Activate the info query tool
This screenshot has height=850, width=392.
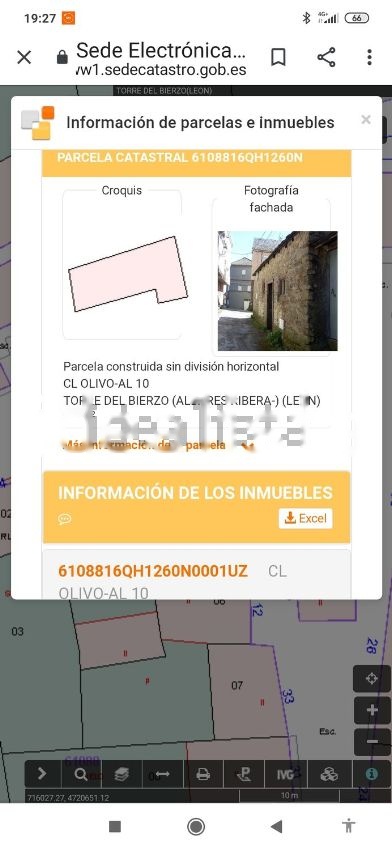pyautogui.click(x=371, y=774)
